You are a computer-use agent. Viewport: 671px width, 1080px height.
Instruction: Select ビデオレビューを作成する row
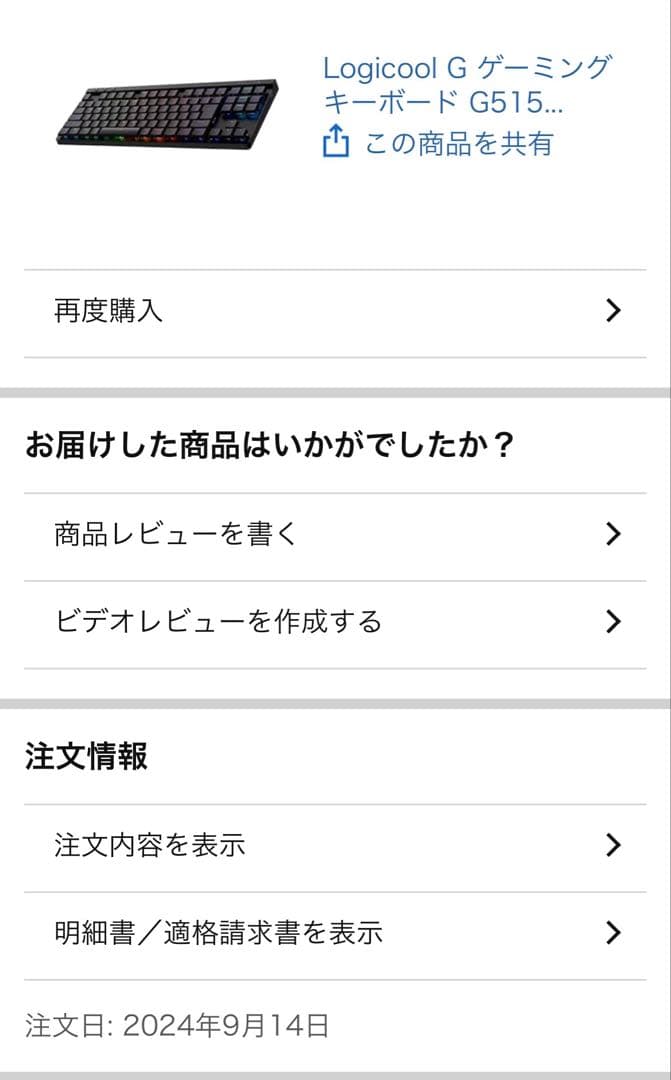(x=335, y=622)
